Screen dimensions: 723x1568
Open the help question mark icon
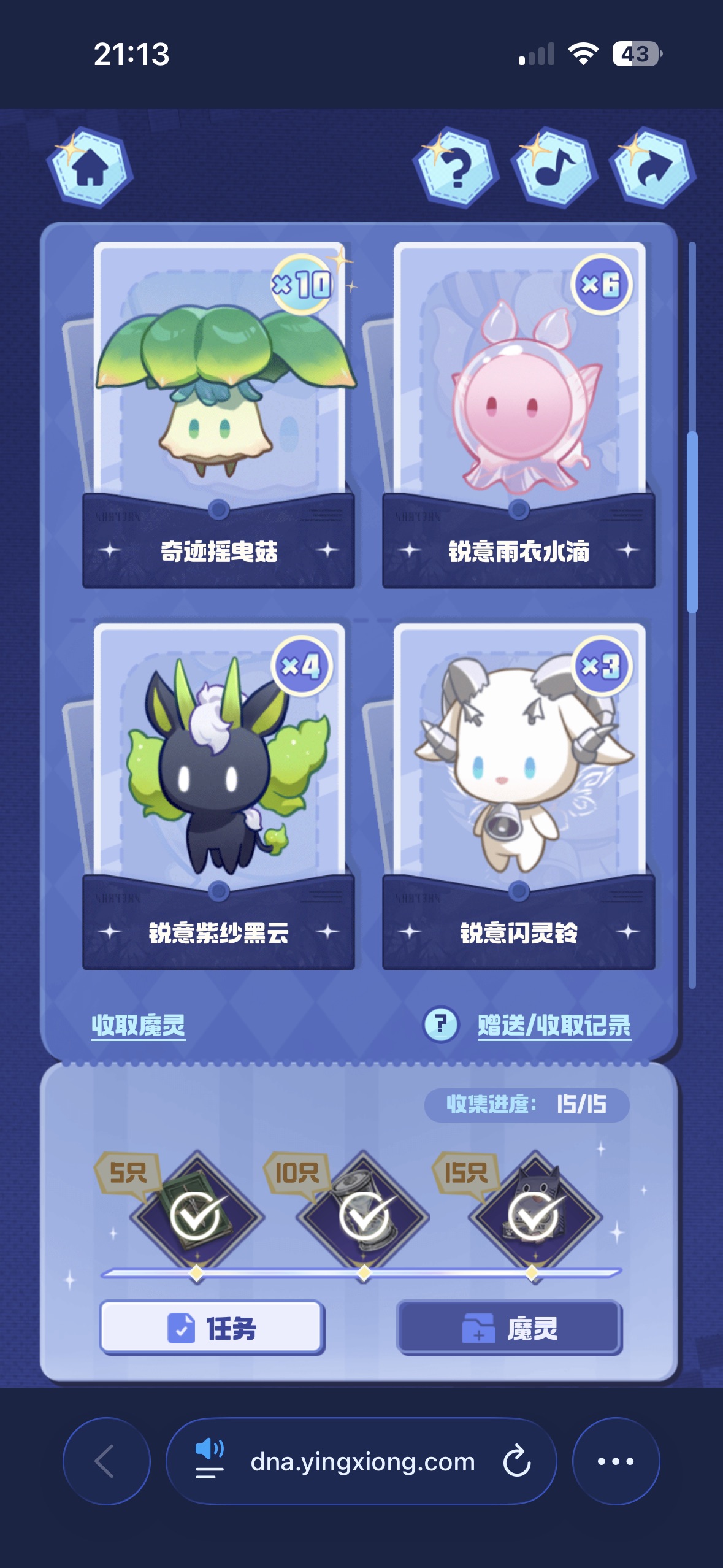pyautogui.click(x=455, y=169)
